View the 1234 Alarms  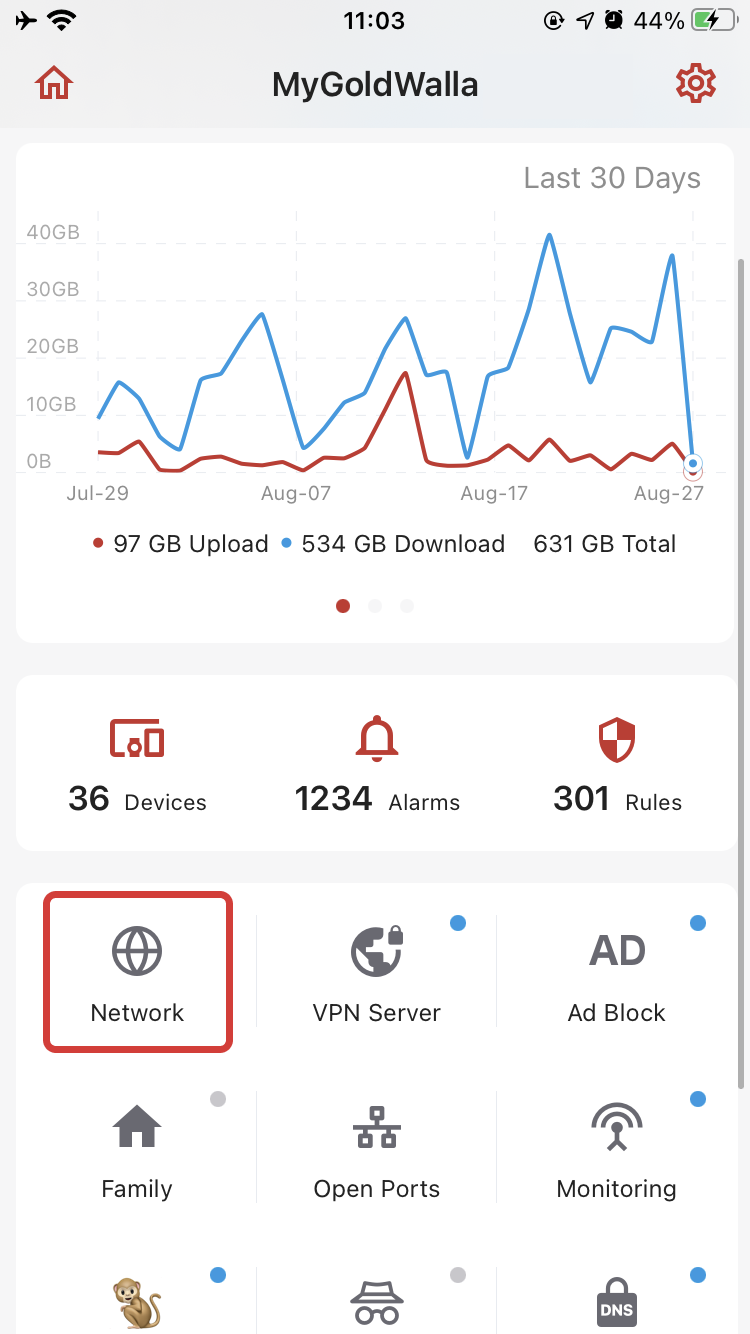[x=377, y=765]
